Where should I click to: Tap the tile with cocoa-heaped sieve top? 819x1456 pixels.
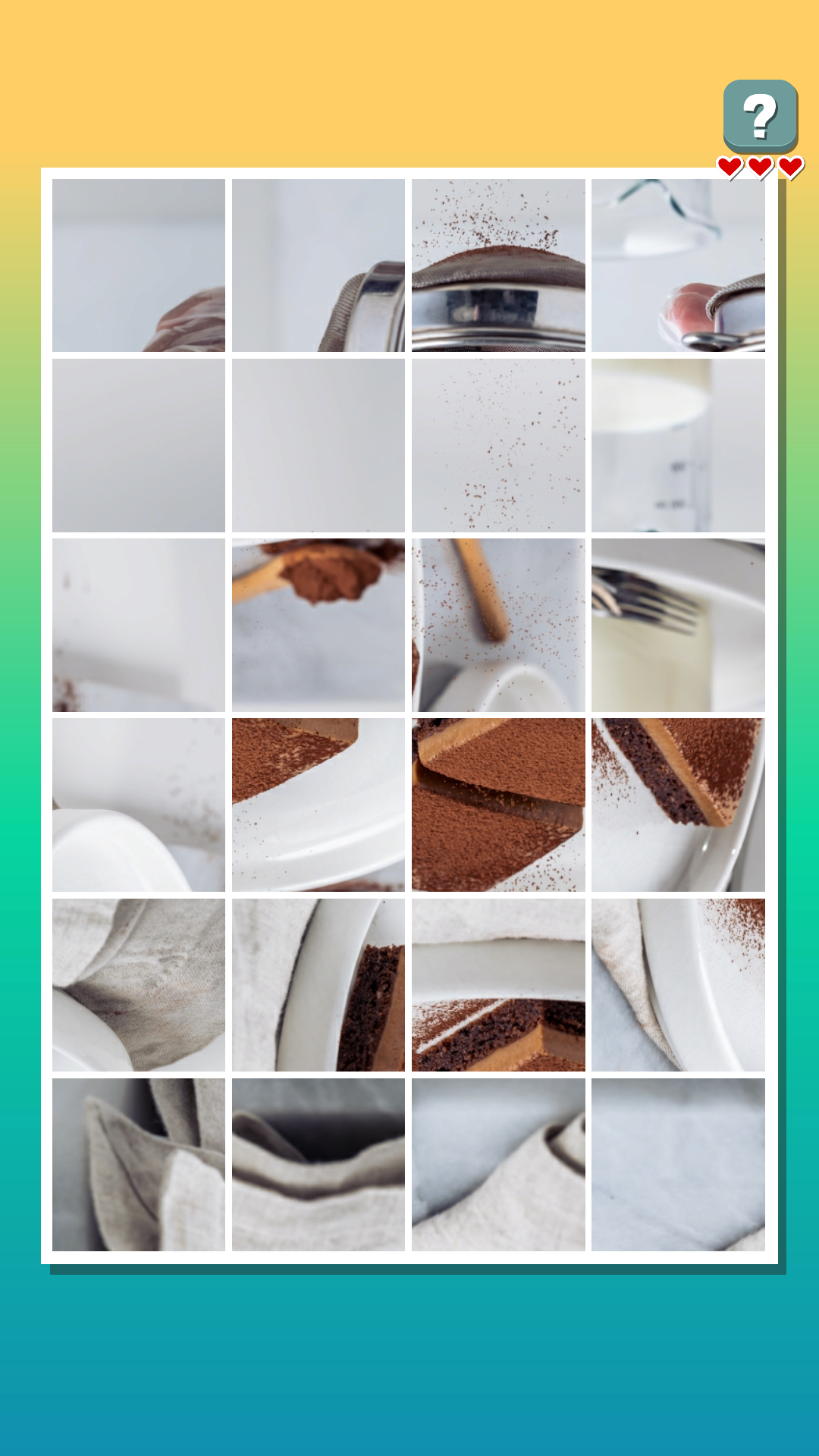tap(498, 265)
